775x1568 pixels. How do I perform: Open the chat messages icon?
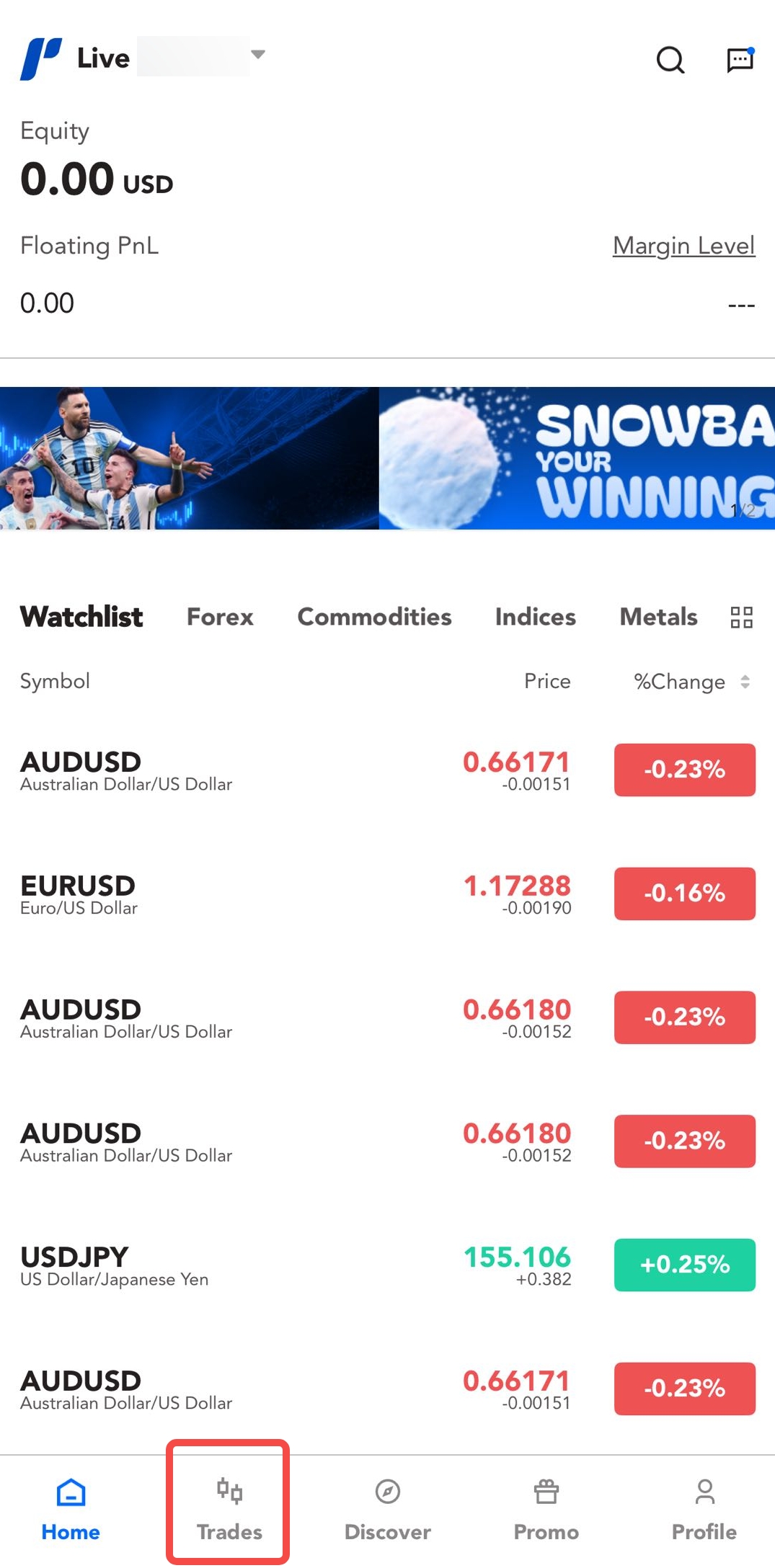[x=740, y=60]
